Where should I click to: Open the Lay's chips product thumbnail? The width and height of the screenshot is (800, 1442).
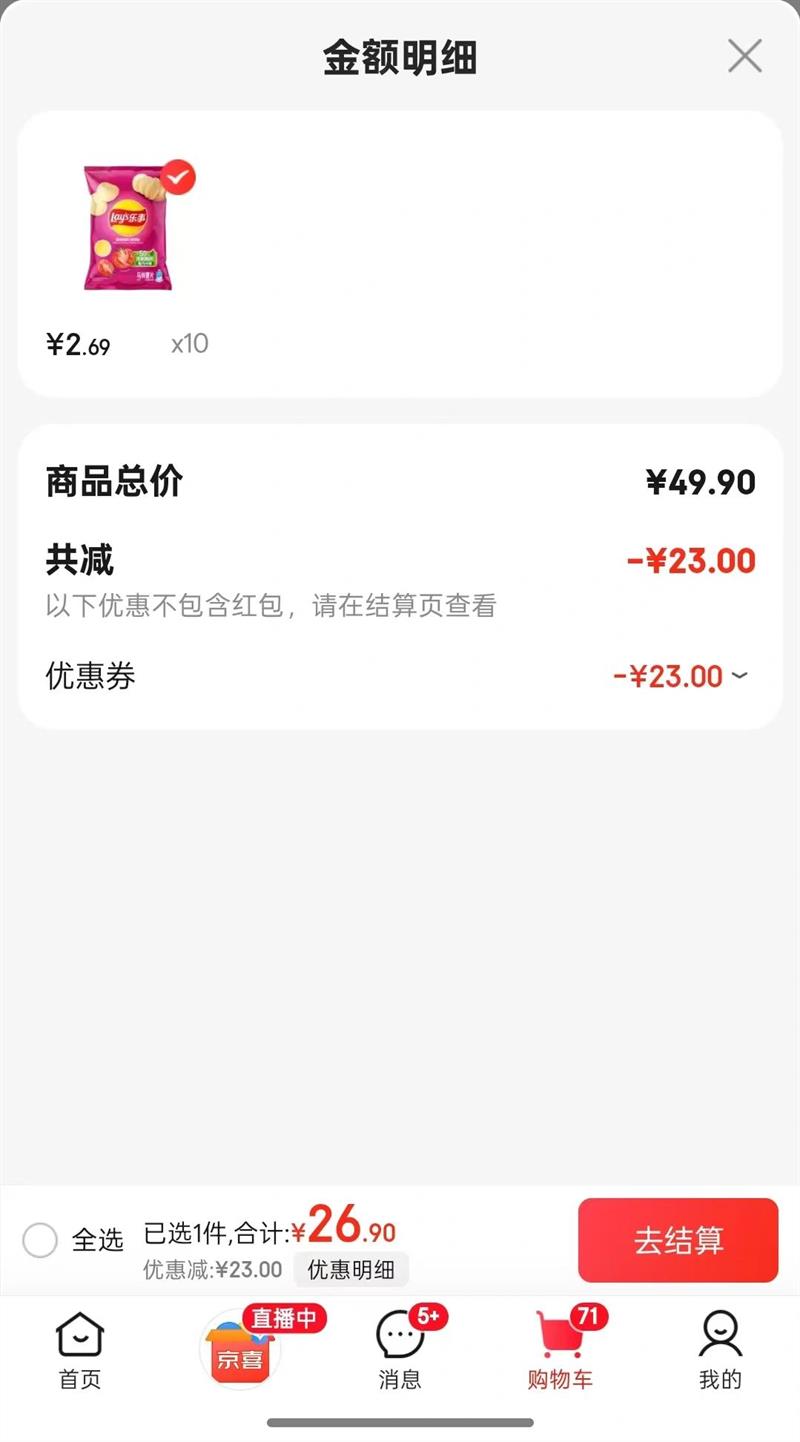[127, 228]
